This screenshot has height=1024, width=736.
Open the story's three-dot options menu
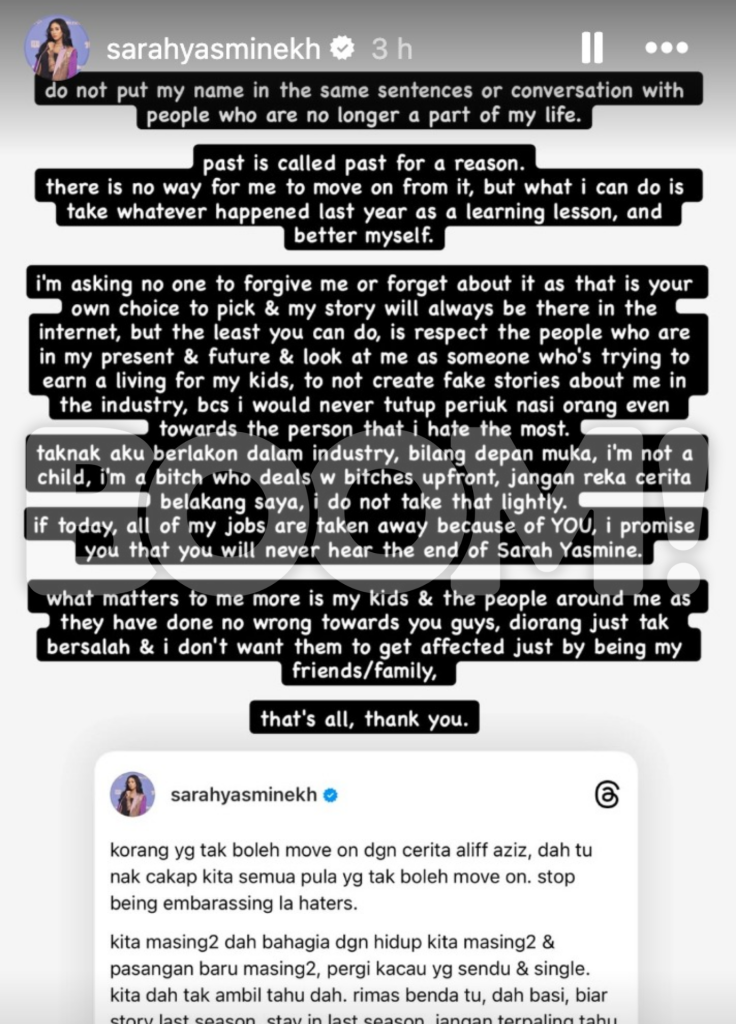[x=666, y=47]
